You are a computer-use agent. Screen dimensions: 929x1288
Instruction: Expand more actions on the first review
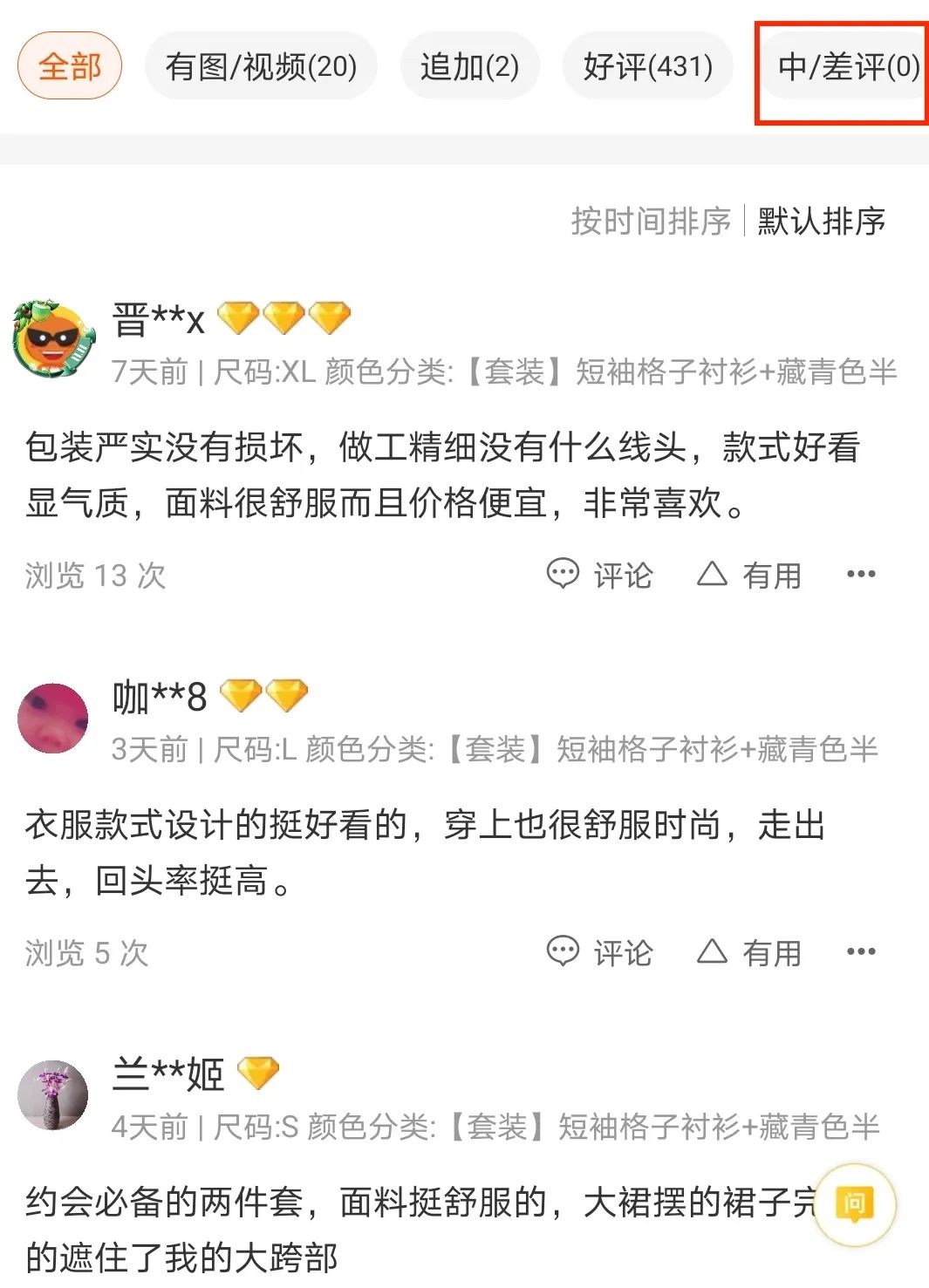click(860, 574)
